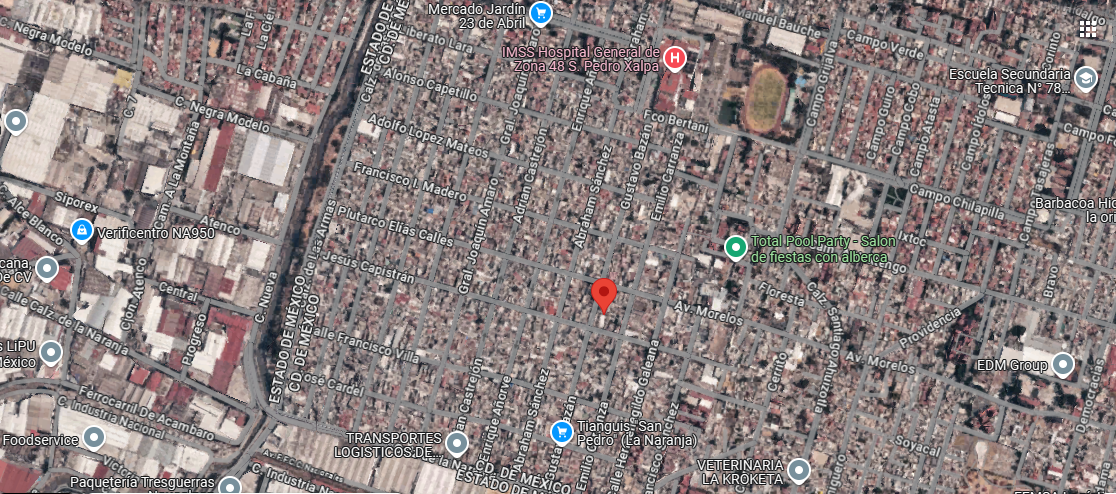Open the Veterinaria La Kroketa marker

pos(800,471)
